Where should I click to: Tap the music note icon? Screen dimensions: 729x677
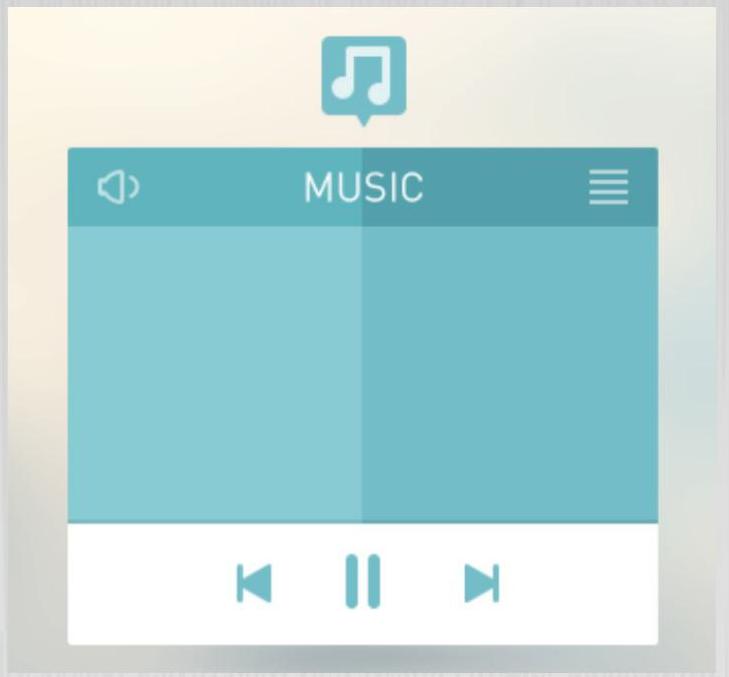[363, 77]
